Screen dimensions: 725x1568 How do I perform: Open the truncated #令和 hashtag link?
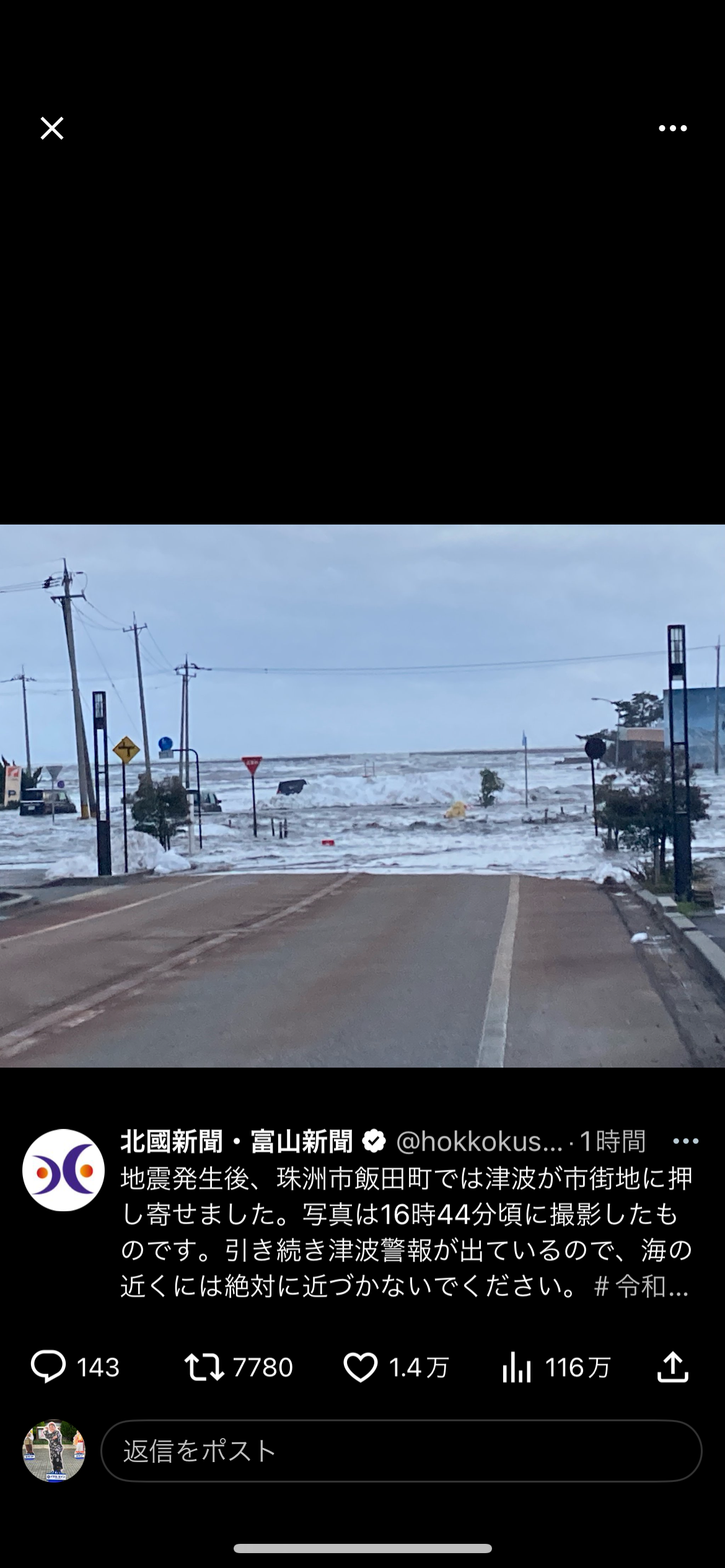[x=641, y=1287]
